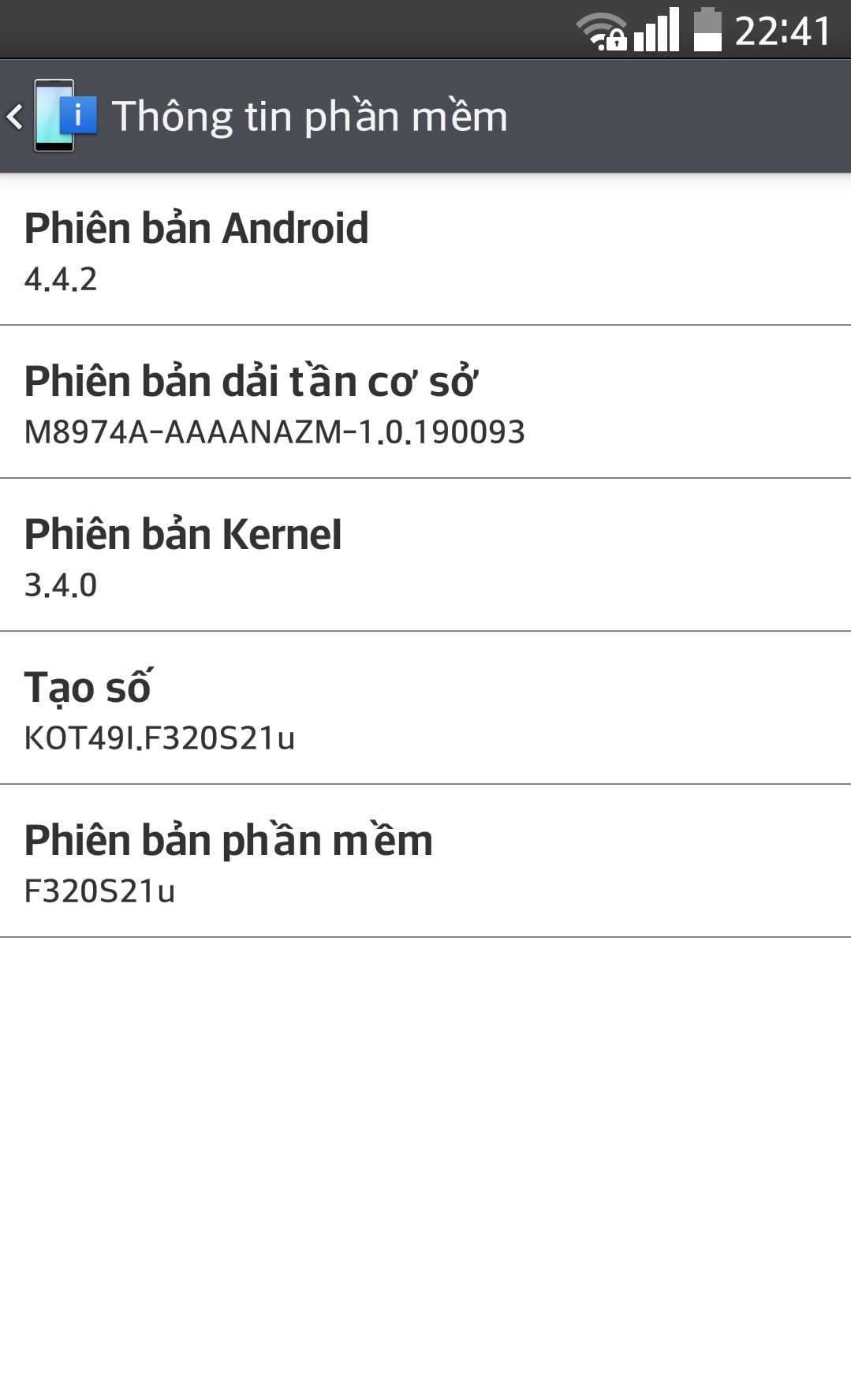Tap the Phiên bản Android row
Screen dimensions: 851x1400
(x=425, y=250)
